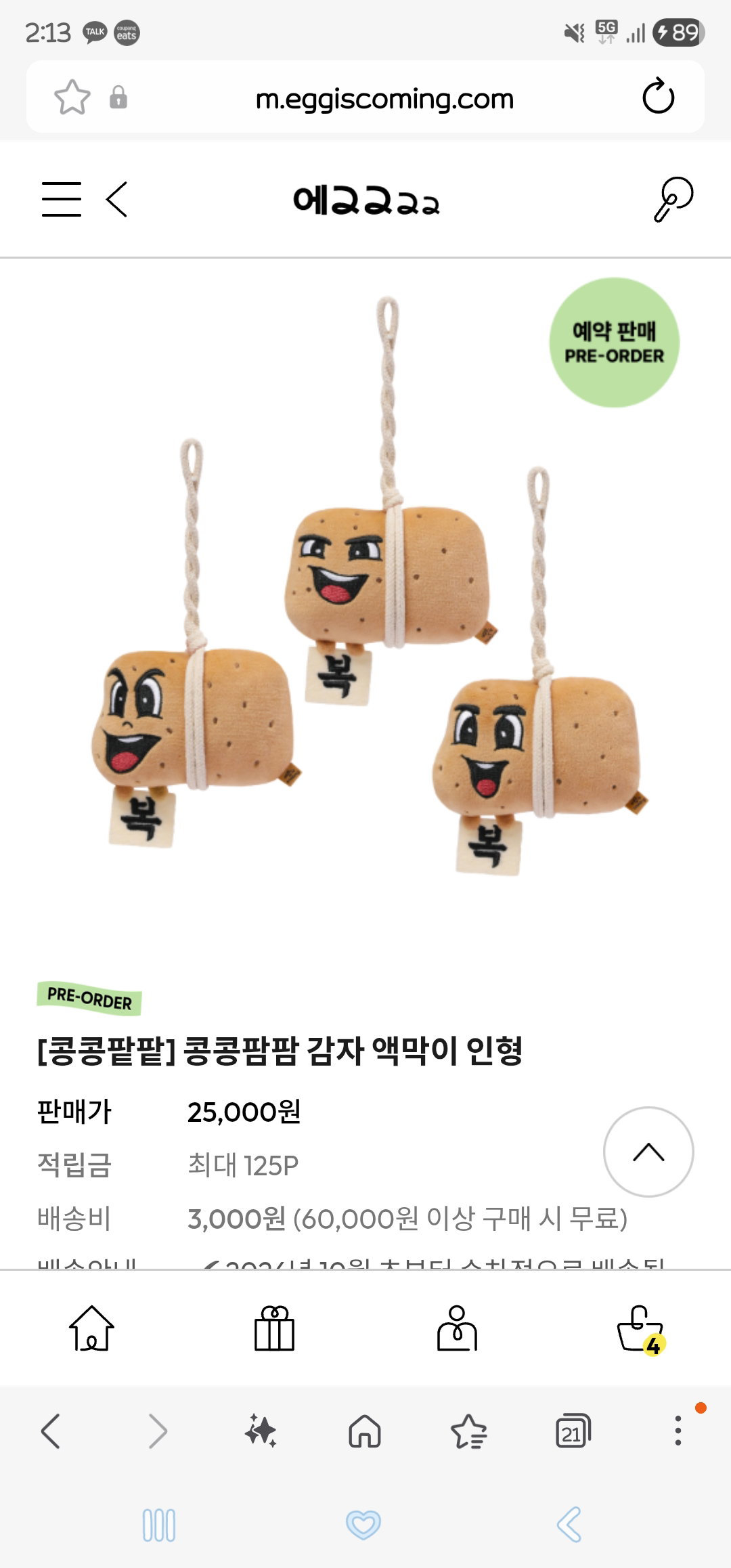The height and width of the screenshot is (1568, 731).
Task: Go to the shop home tab
Action: tap(91, 1328)
